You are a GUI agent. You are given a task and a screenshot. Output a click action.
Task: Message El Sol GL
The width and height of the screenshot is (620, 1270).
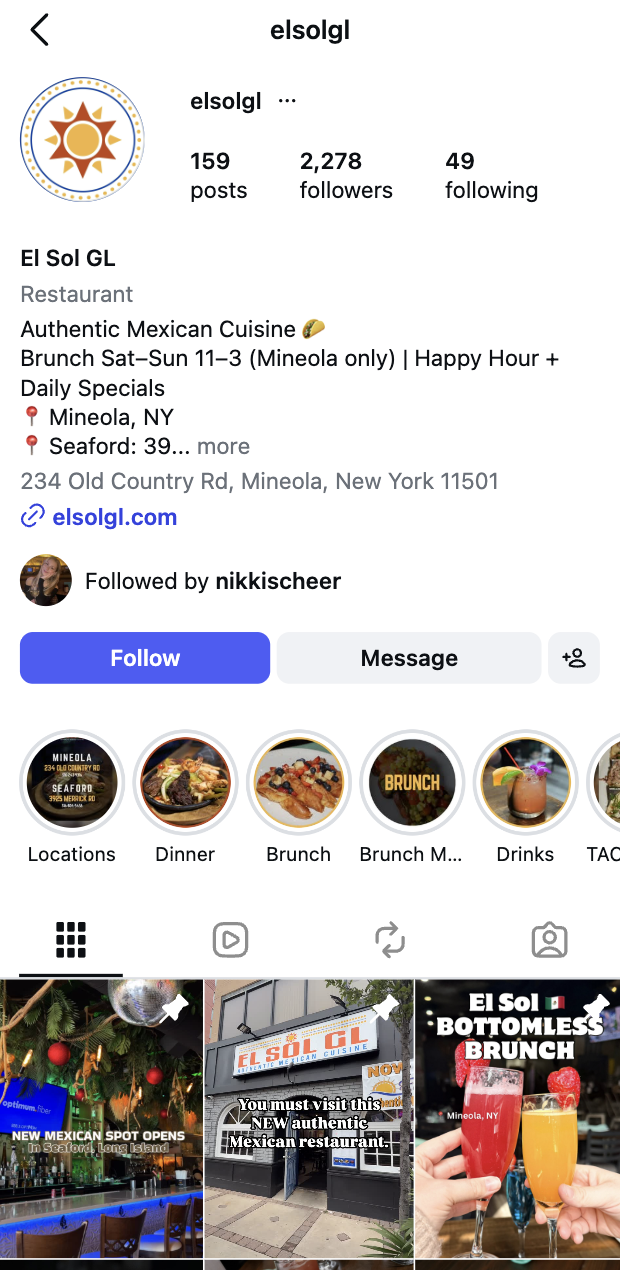[409, 658]
